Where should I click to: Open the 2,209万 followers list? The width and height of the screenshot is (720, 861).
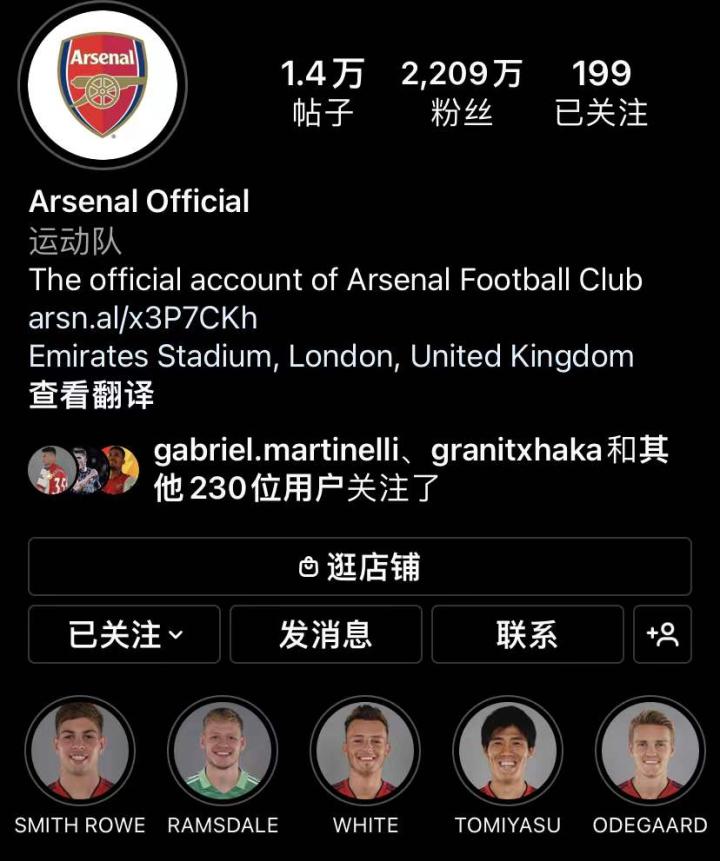tap(461, 92)
